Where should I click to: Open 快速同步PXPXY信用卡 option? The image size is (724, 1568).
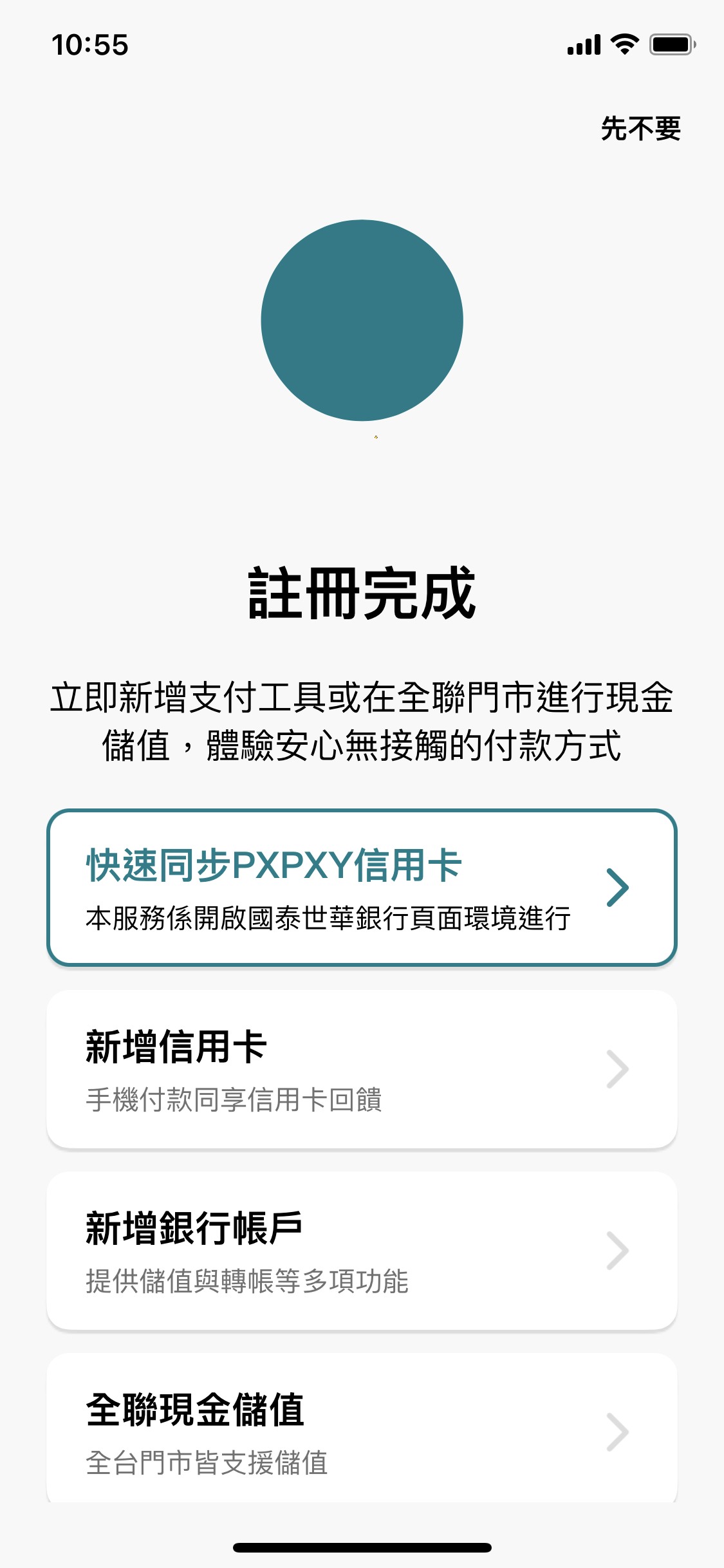pos(362,888)
